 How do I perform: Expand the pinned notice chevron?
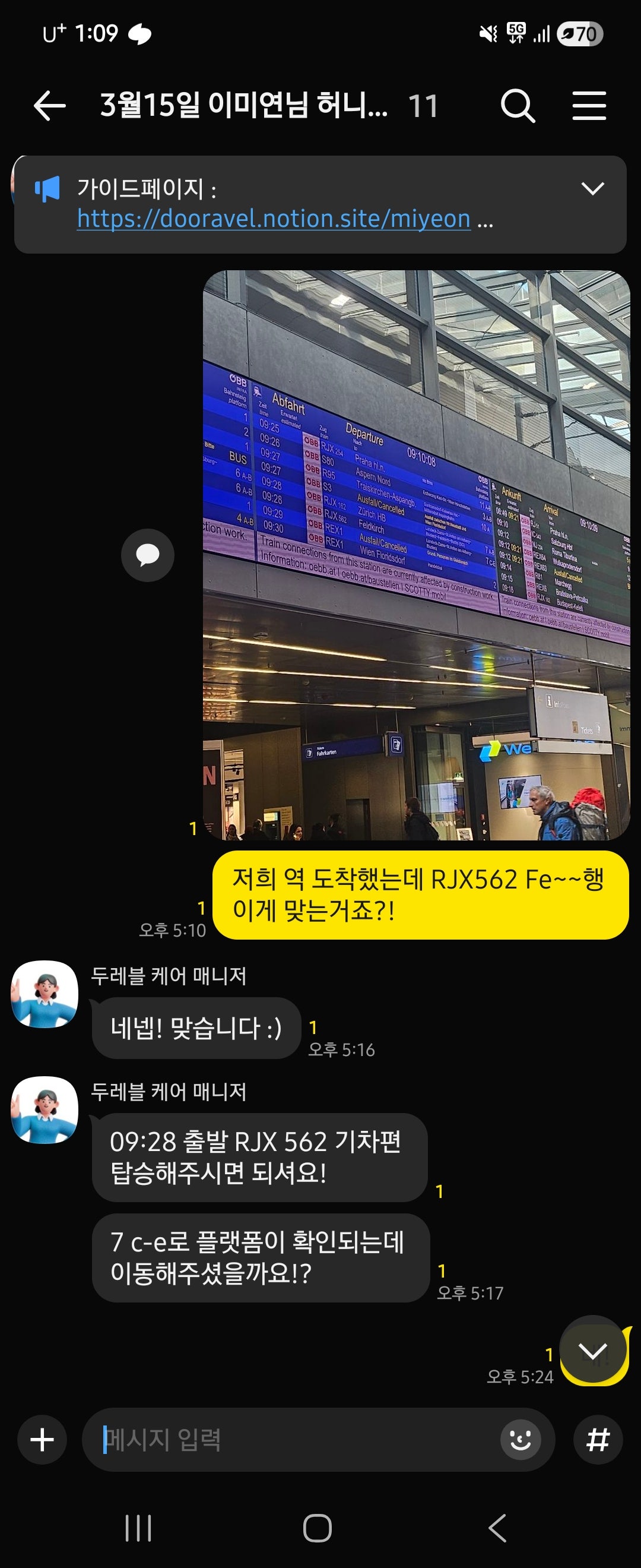click(592, 189)
